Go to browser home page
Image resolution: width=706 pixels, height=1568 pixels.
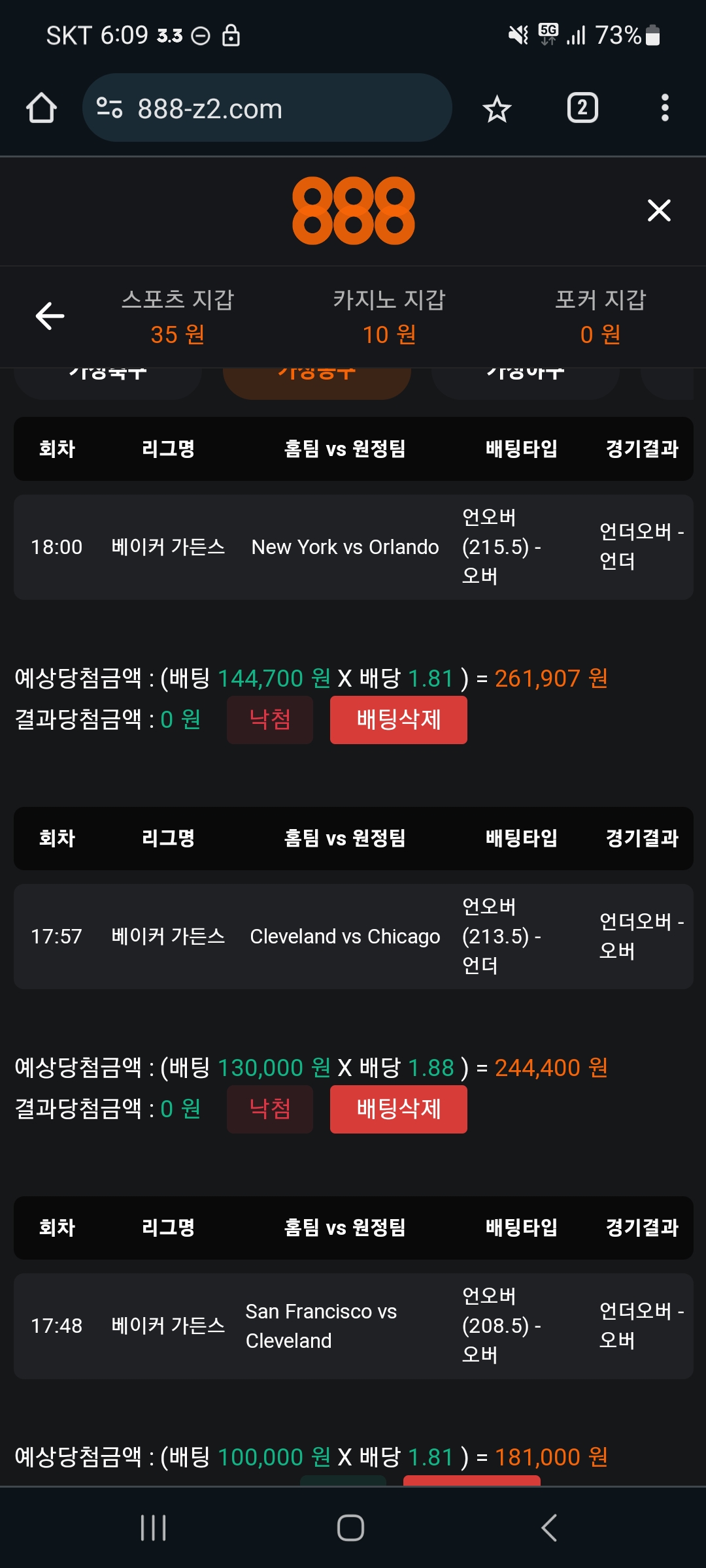(x=41, y=108)
